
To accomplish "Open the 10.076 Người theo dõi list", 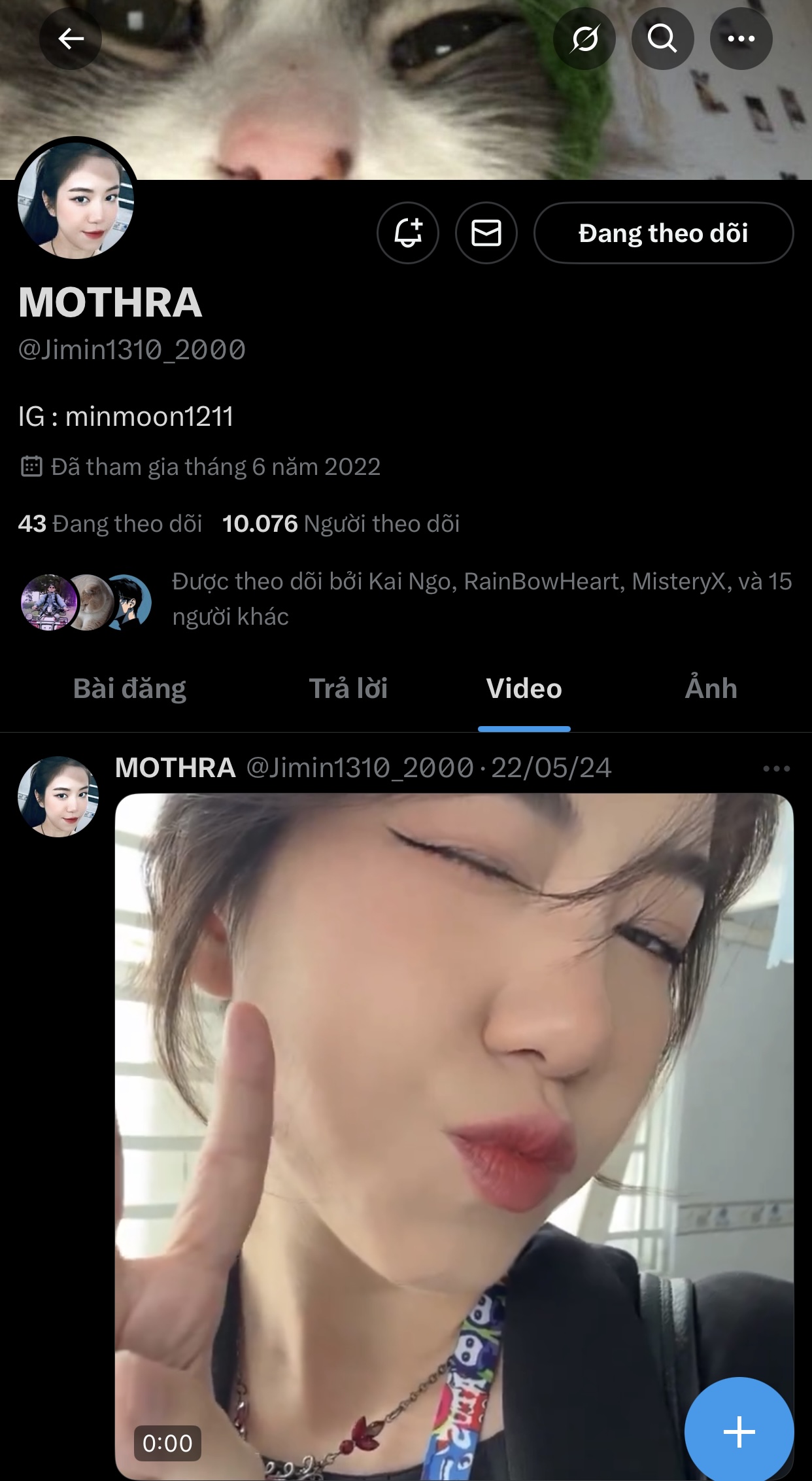I will click(341, 524).
